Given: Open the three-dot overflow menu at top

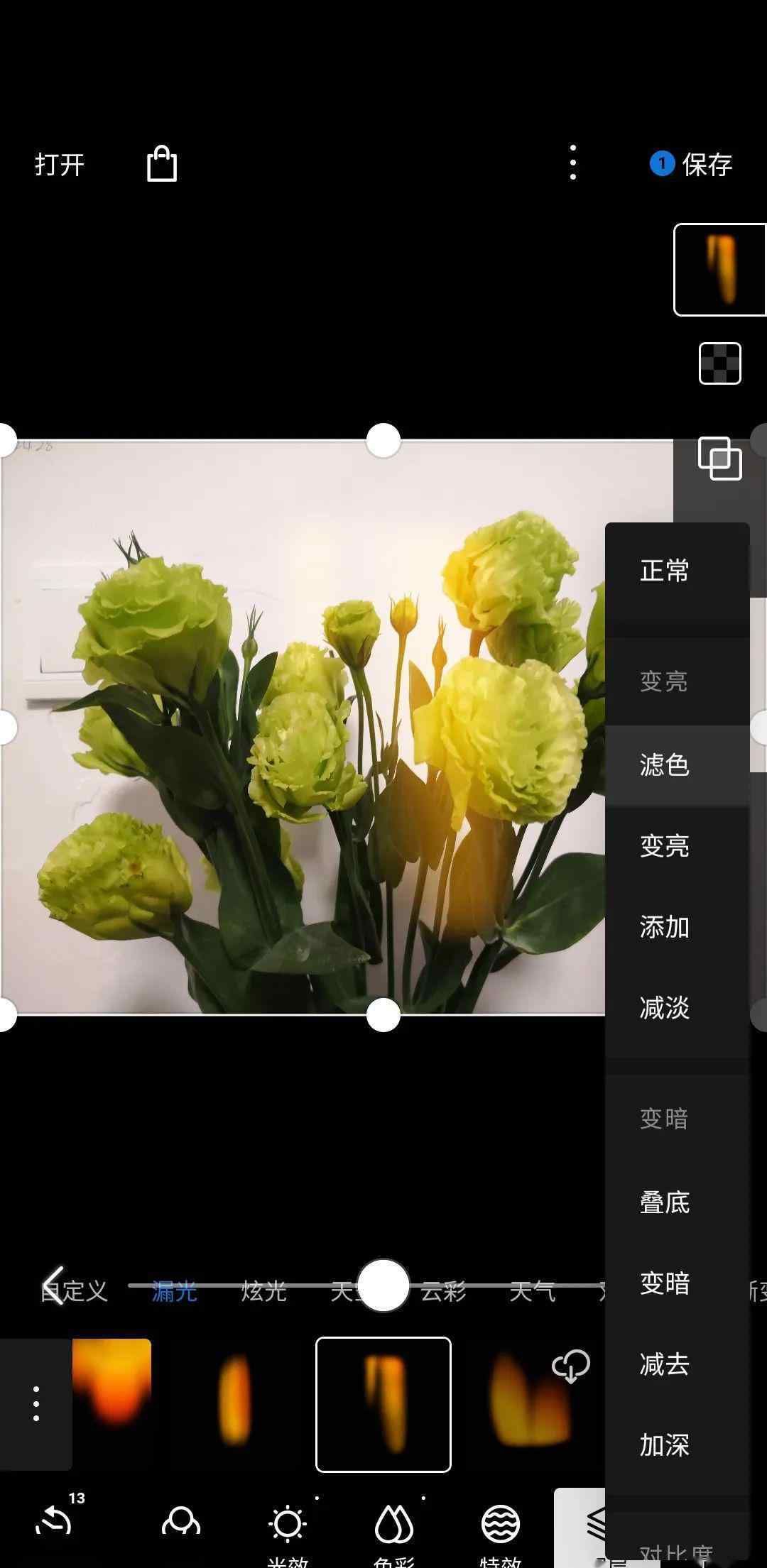Looking at the screenshot, I should click(x=572, y=163).
